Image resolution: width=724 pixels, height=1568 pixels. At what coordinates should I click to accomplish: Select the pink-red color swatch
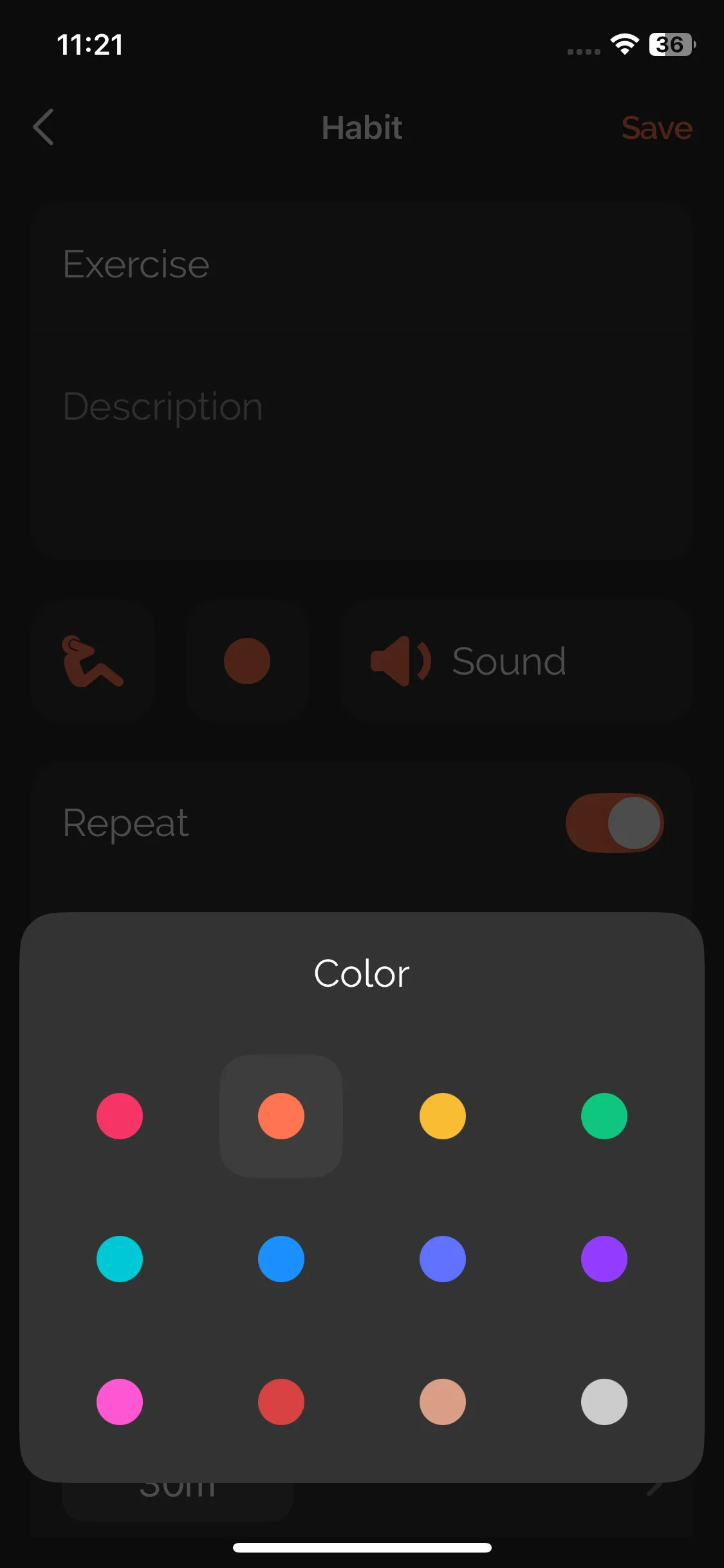[120, 1116]
